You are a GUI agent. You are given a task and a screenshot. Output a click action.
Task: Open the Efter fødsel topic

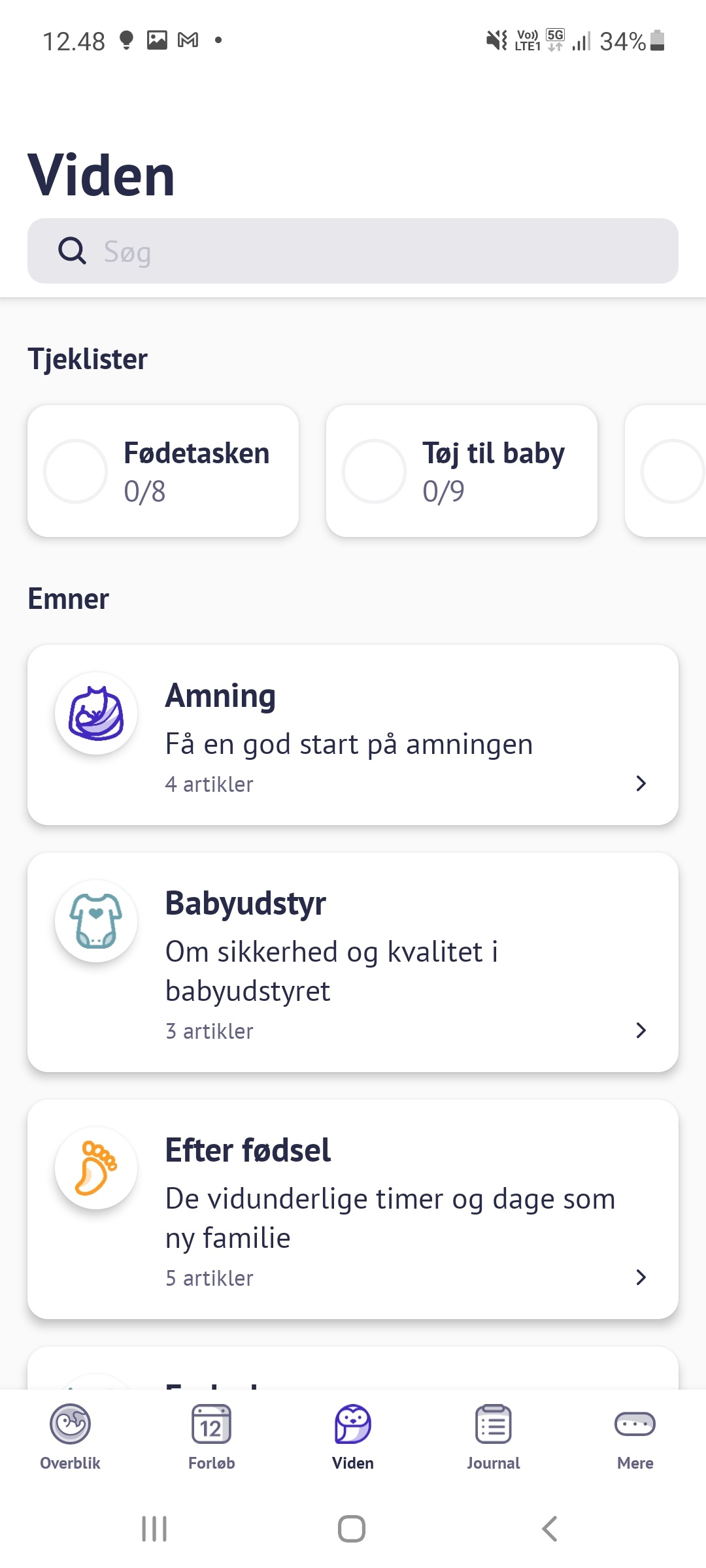pyautogui.click(x=353, y=1209)
